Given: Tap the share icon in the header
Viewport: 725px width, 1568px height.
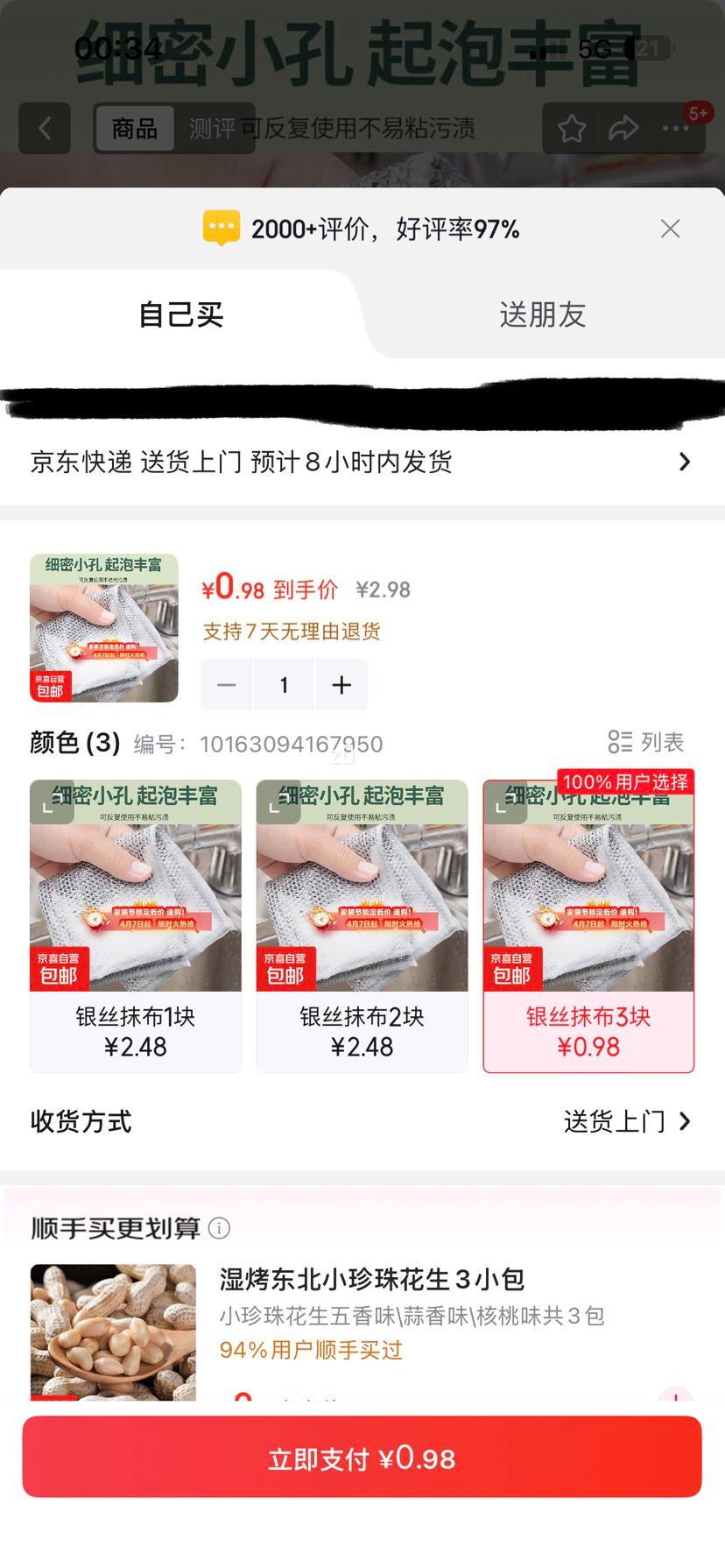Looking at the screenshot, I should 624,129.
